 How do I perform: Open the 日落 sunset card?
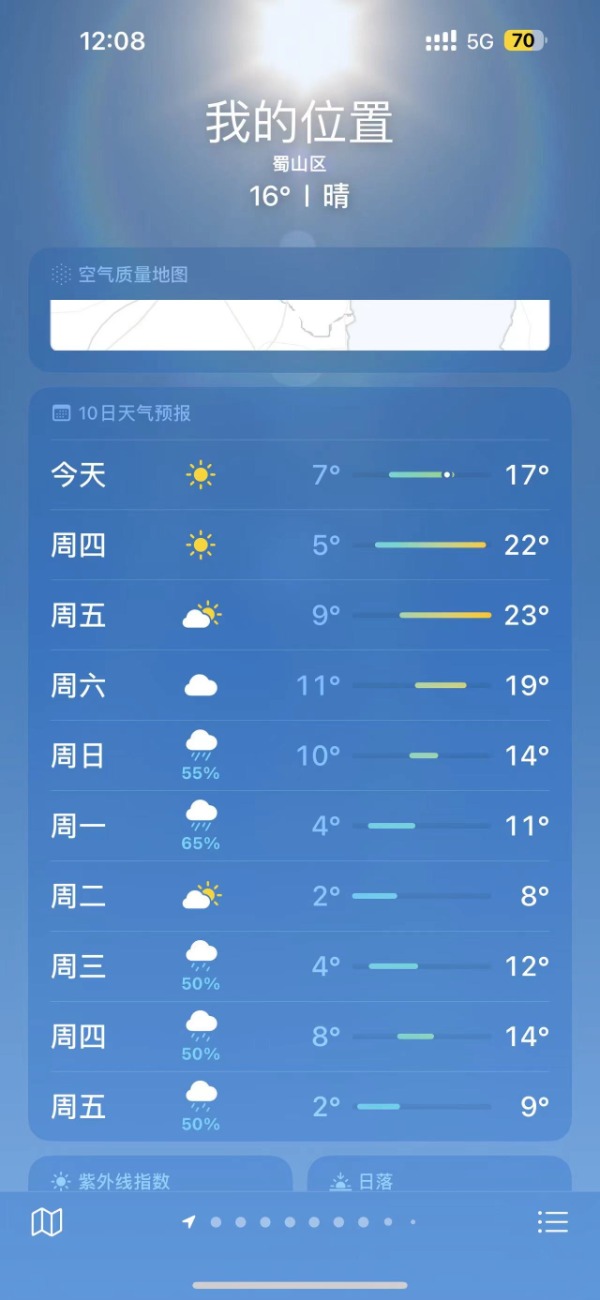[438, 1178]
